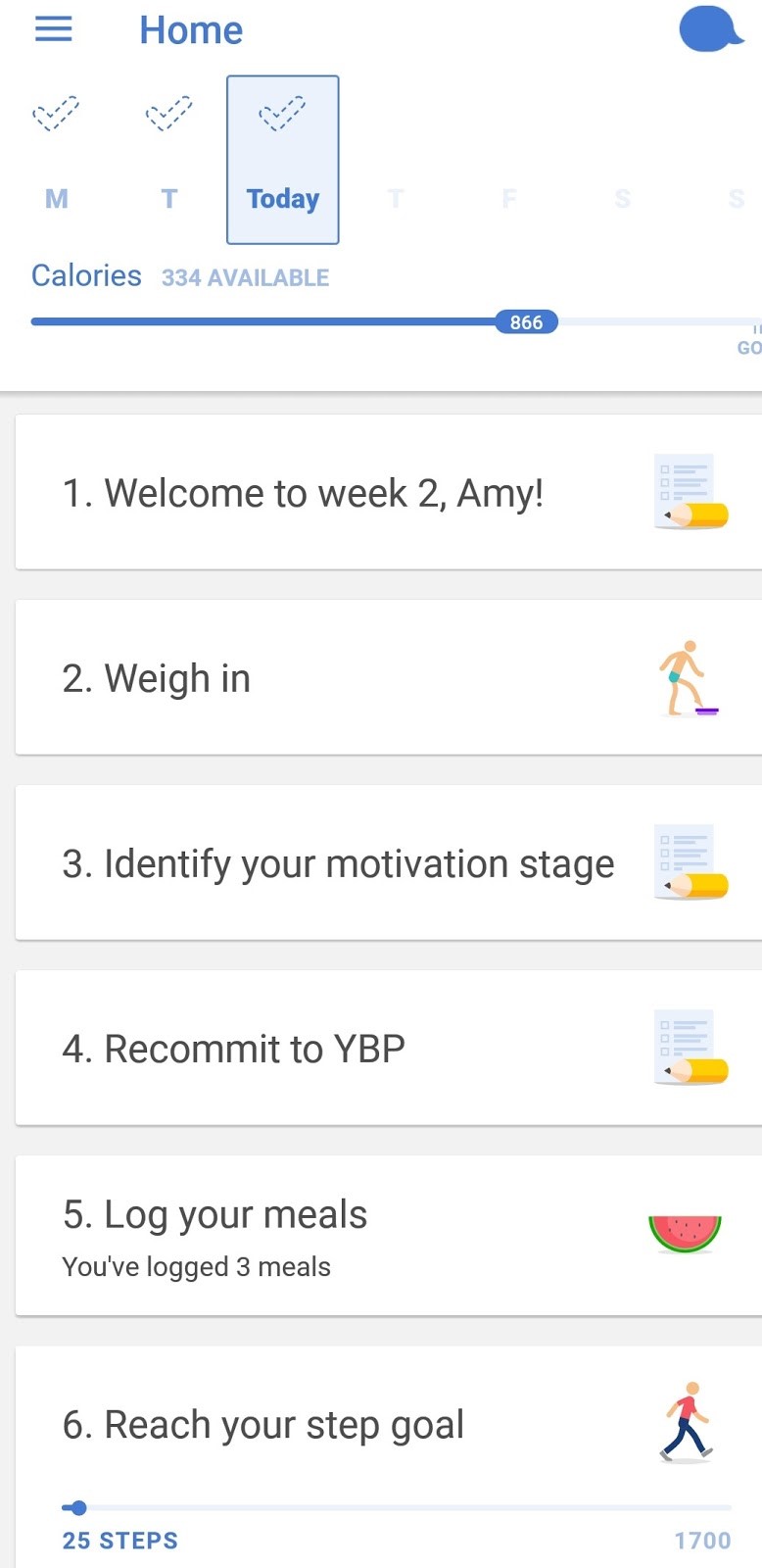The image size is (762, 1568).
Task: Click the checkmark icon above Today
Action: click(282, 111)
